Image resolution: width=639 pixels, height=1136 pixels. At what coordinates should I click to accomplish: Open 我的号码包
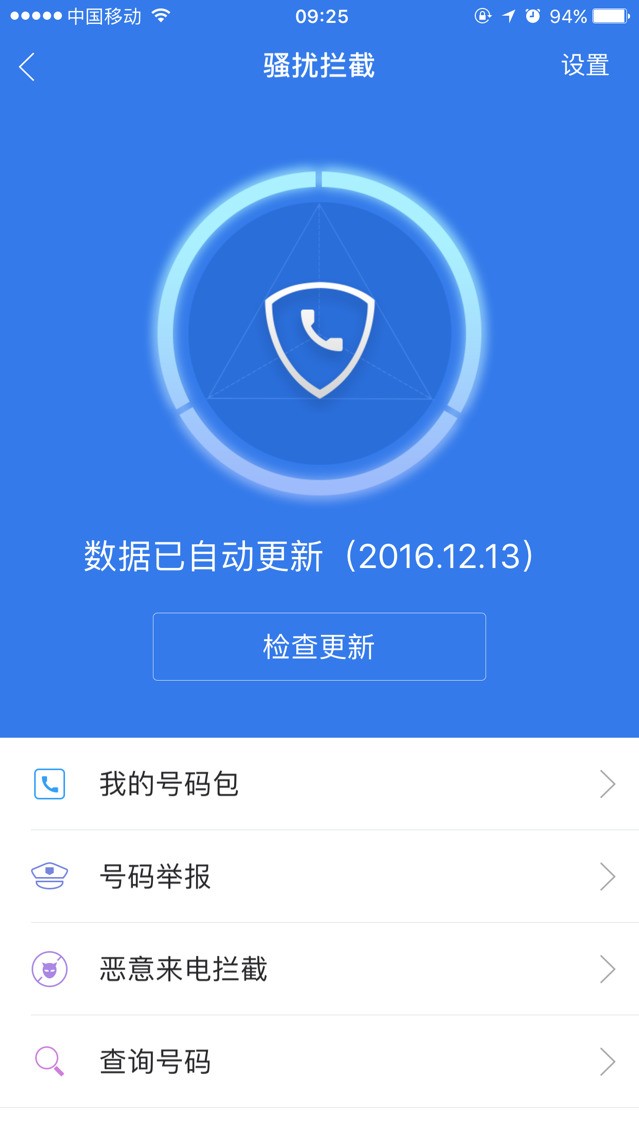[x=320, y=784]
